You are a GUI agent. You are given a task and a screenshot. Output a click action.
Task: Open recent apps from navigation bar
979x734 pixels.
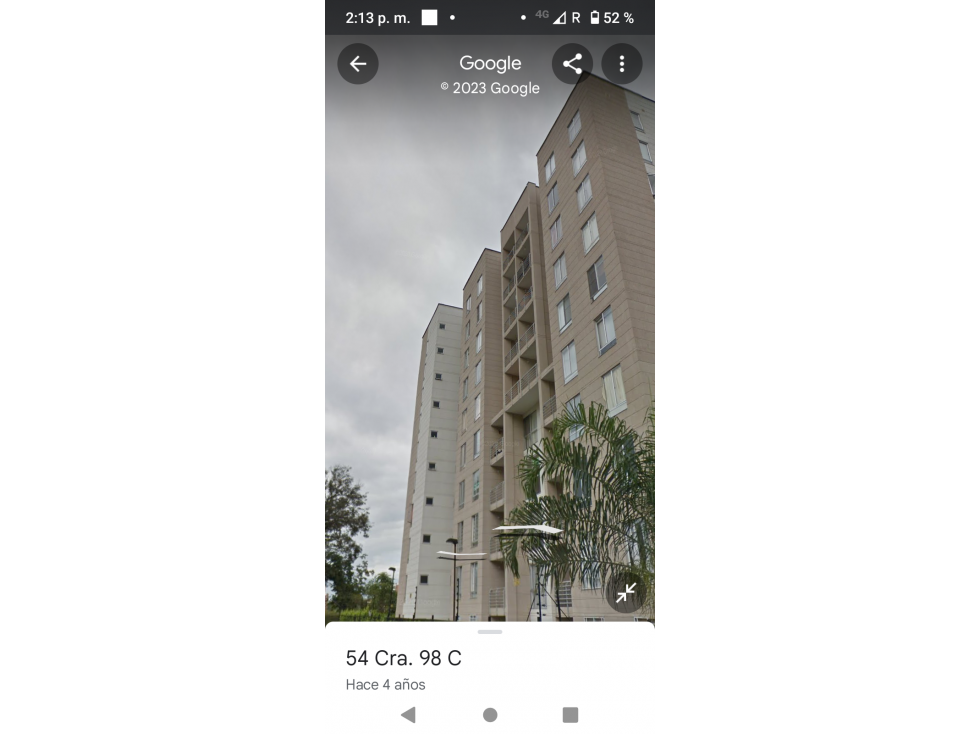570,715
